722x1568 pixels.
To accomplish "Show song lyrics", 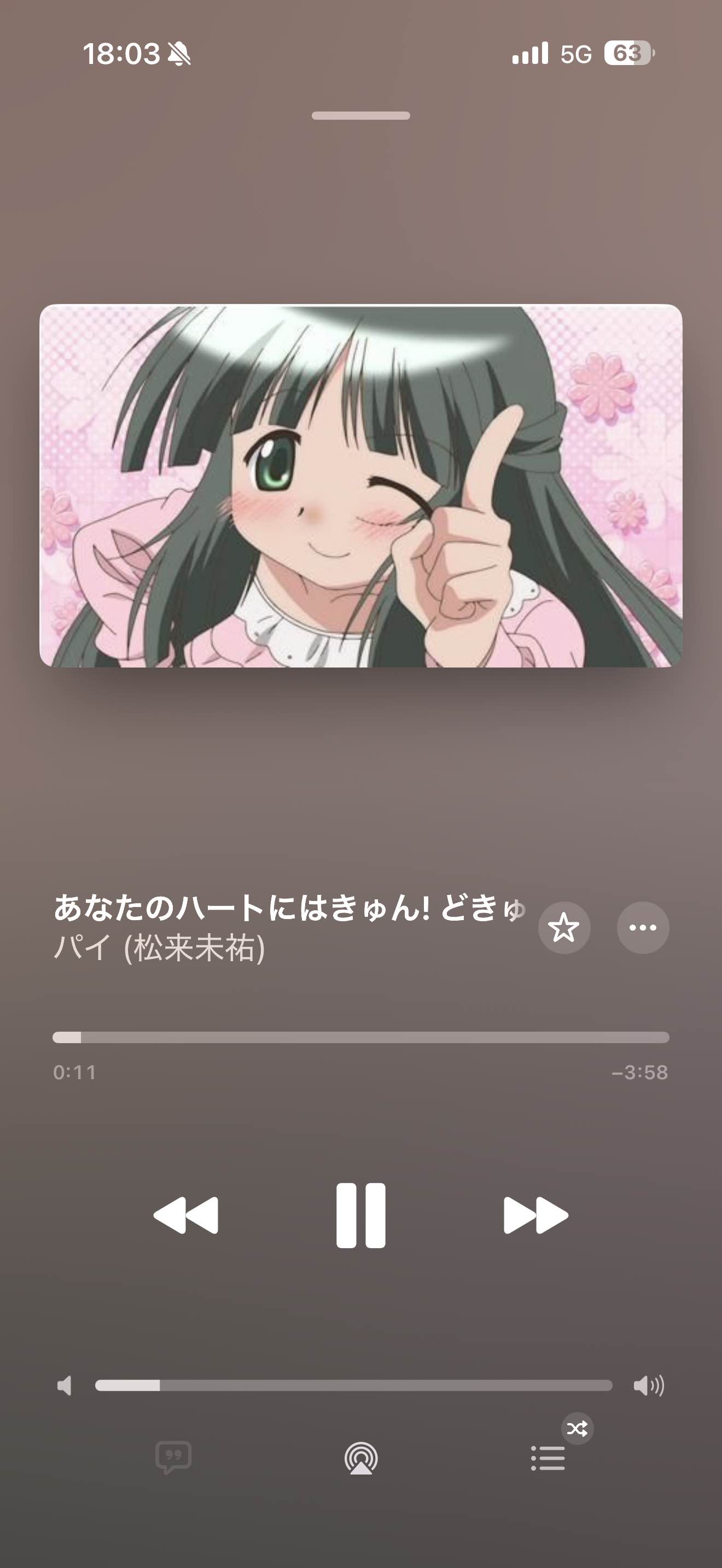I will [173, 1456].
